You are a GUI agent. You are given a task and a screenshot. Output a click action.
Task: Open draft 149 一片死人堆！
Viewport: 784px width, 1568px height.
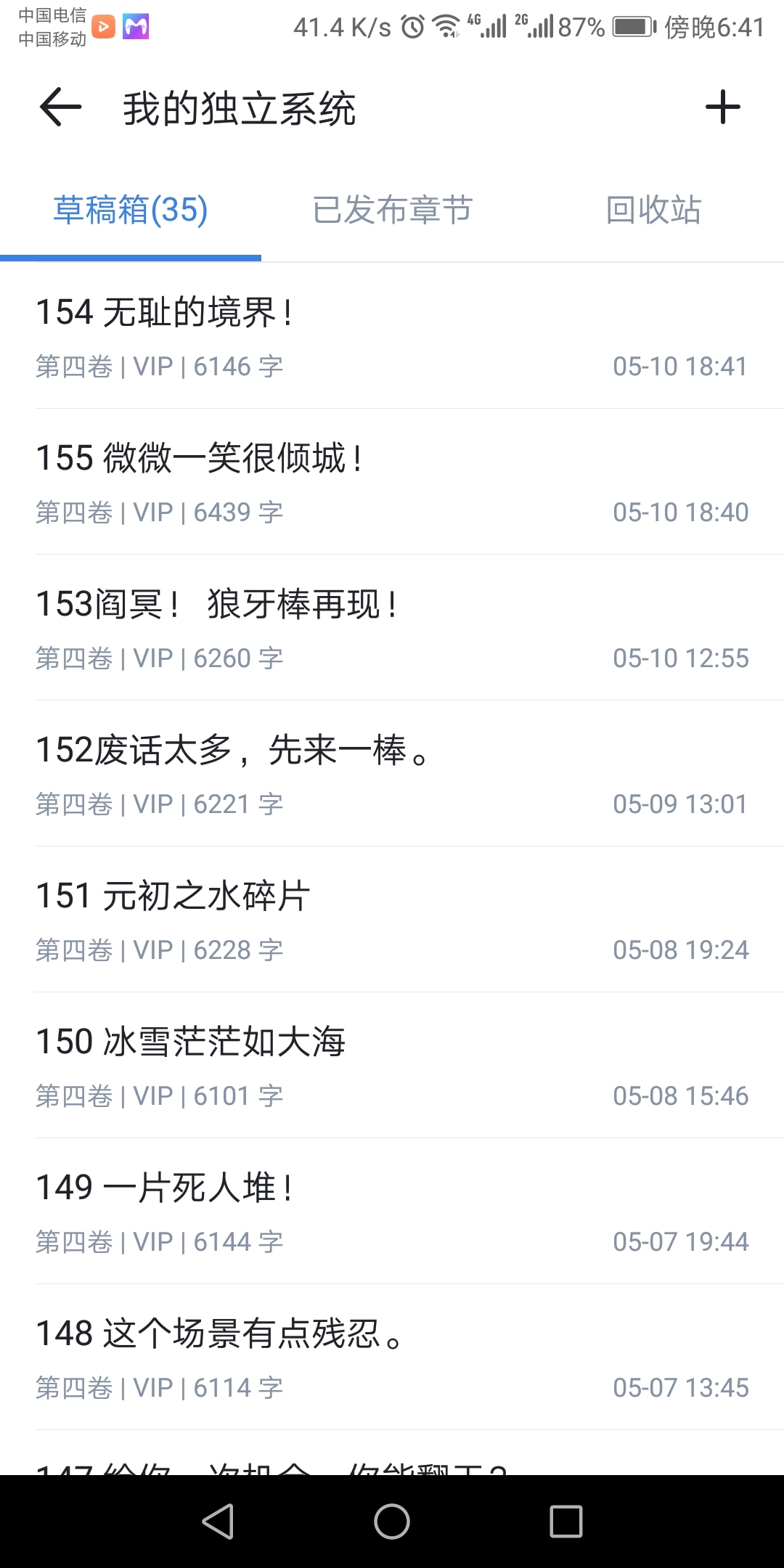point(392,1212)
